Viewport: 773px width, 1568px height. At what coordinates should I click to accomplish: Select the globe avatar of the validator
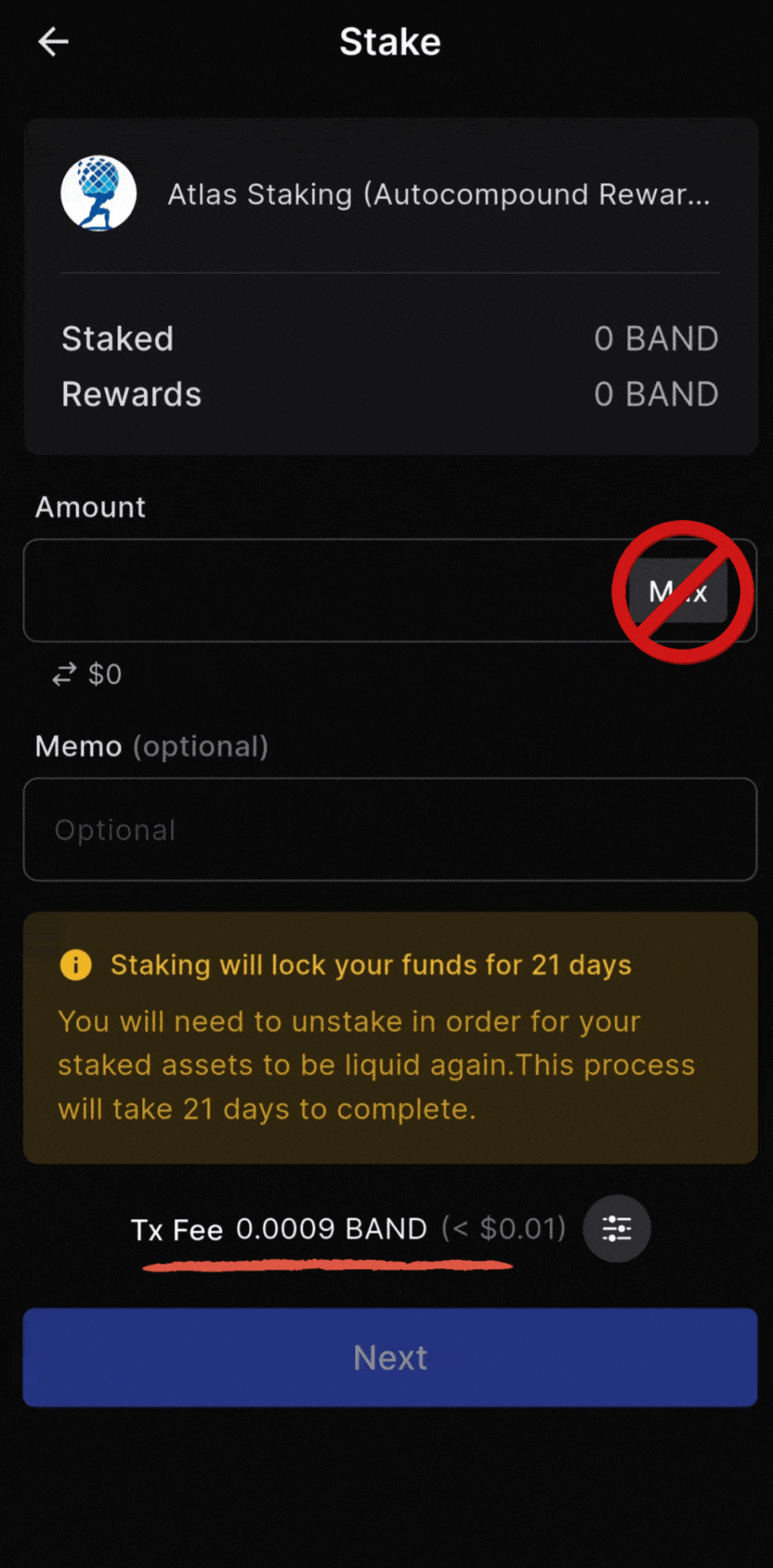98,192
